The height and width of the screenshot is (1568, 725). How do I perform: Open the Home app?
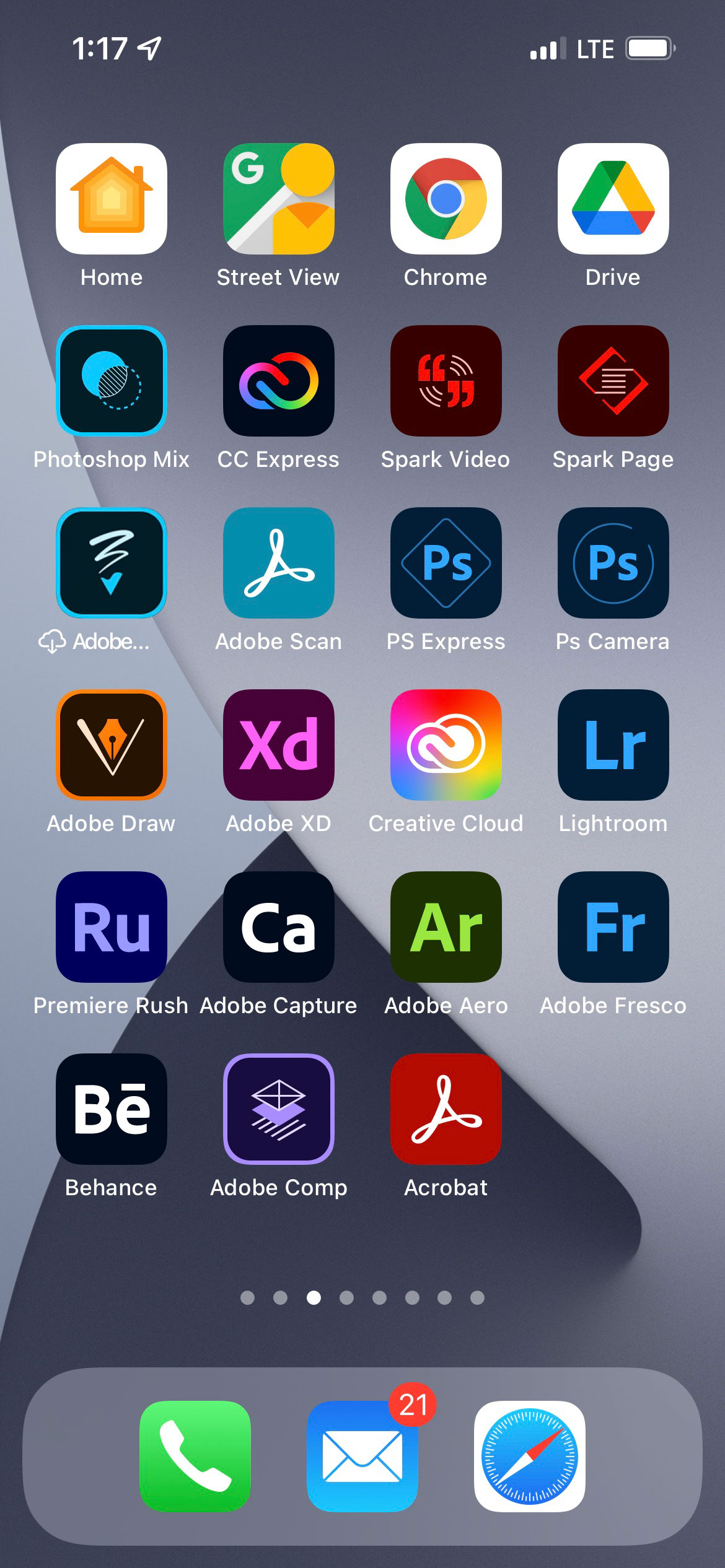[x=112, y=199]
